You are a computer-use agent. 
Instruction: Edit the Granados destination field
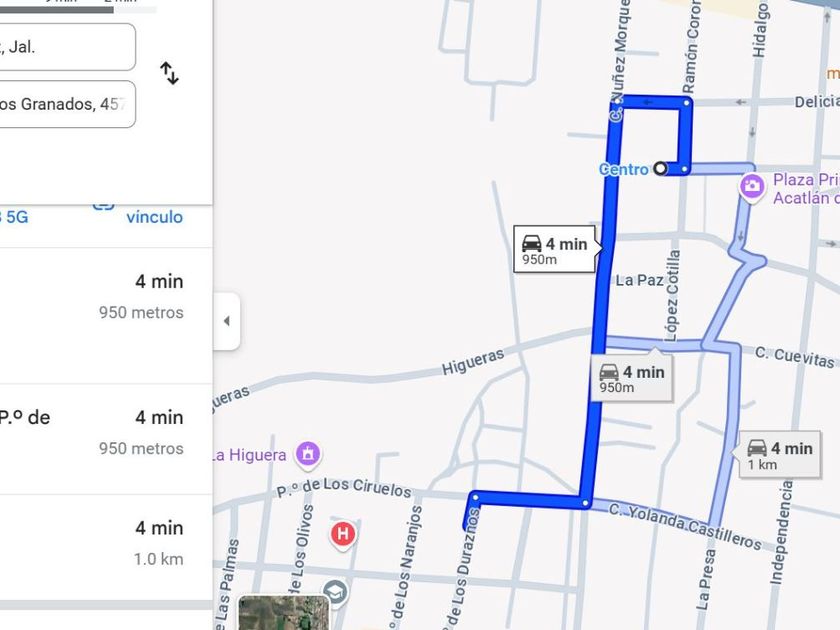point(66,104)
